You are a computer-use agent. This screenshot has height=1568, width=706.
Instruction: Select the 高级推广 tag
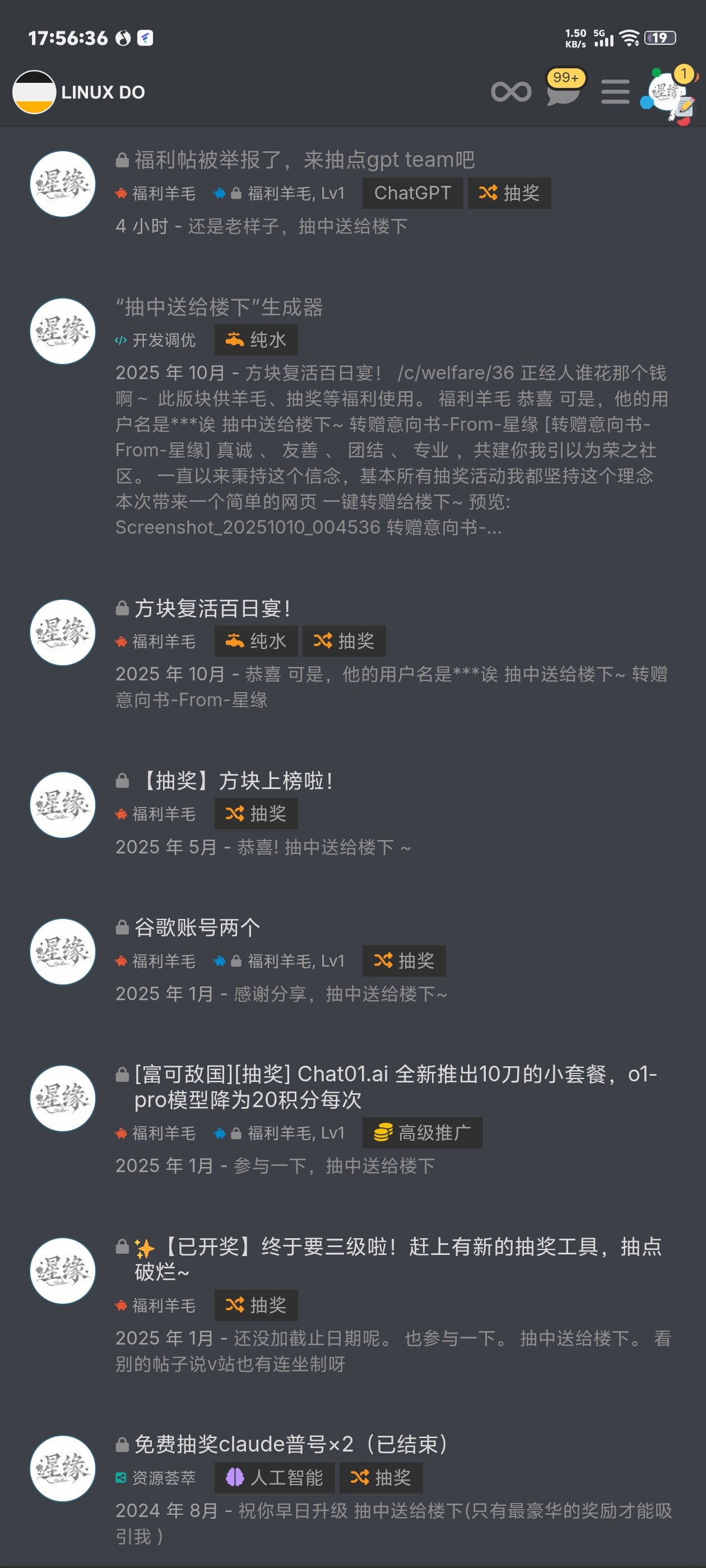point(422,1133)
